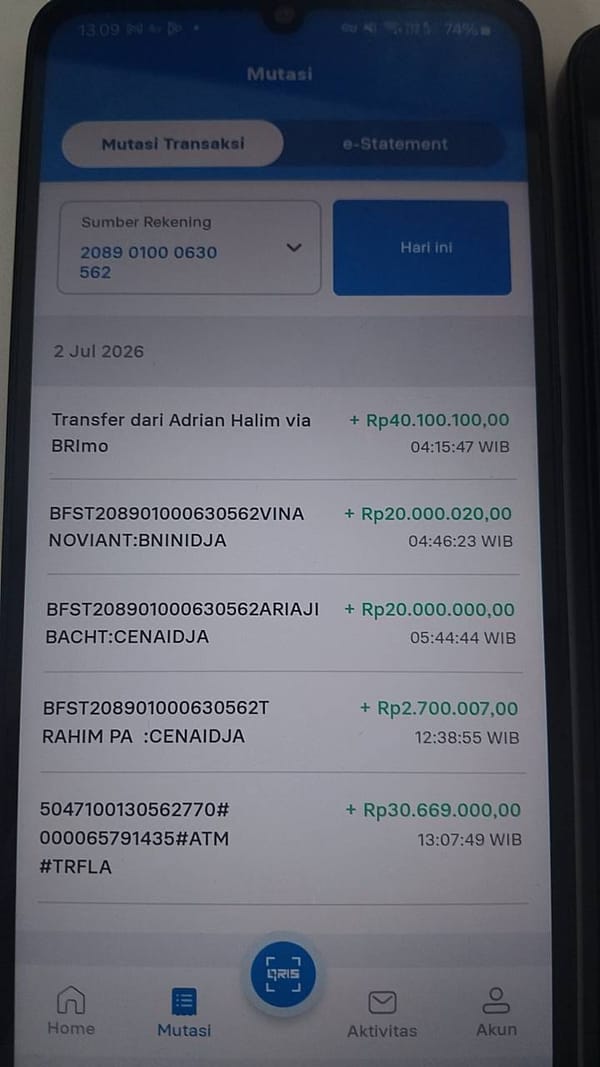
Task: Open the Aktivitas tab
Action: 382,1013
